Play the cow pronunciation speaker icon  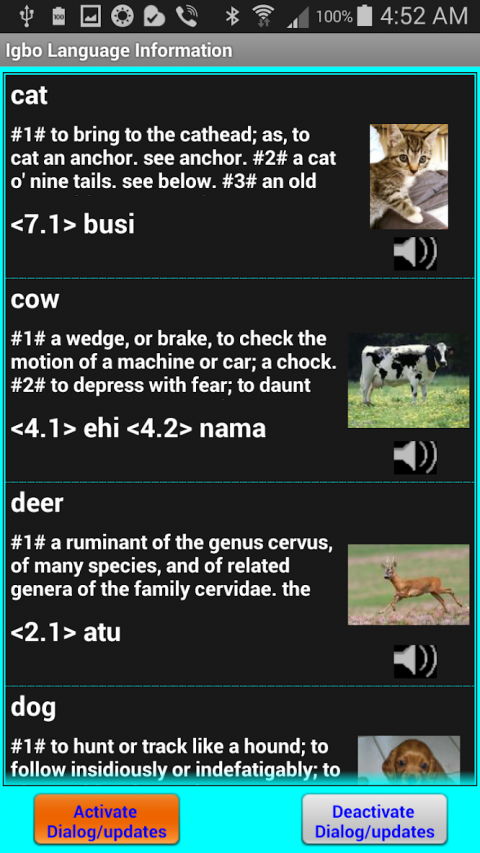[x=415, y=457]
